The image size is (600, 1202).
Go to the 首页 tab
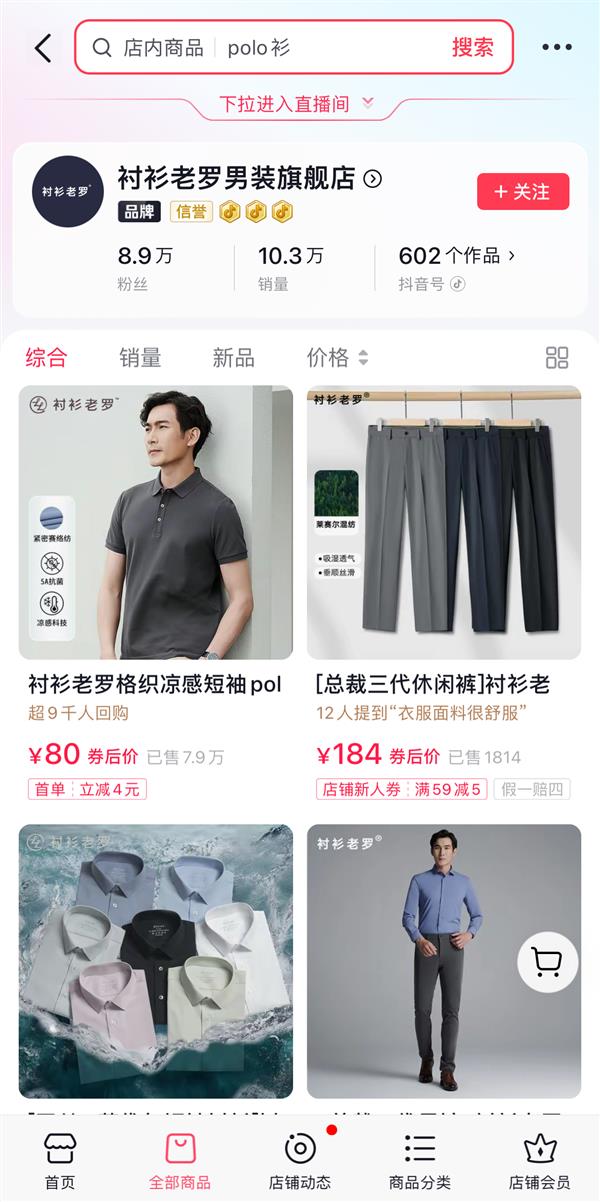click(x=60, y=1161)
